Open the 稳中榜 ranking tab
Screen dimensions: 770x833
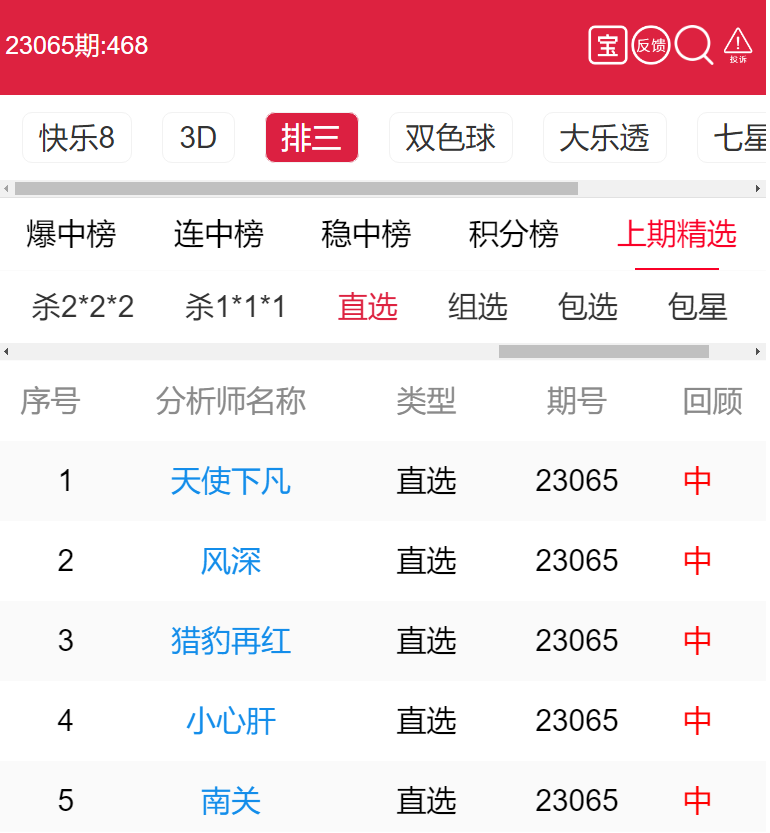pos(366,234)
